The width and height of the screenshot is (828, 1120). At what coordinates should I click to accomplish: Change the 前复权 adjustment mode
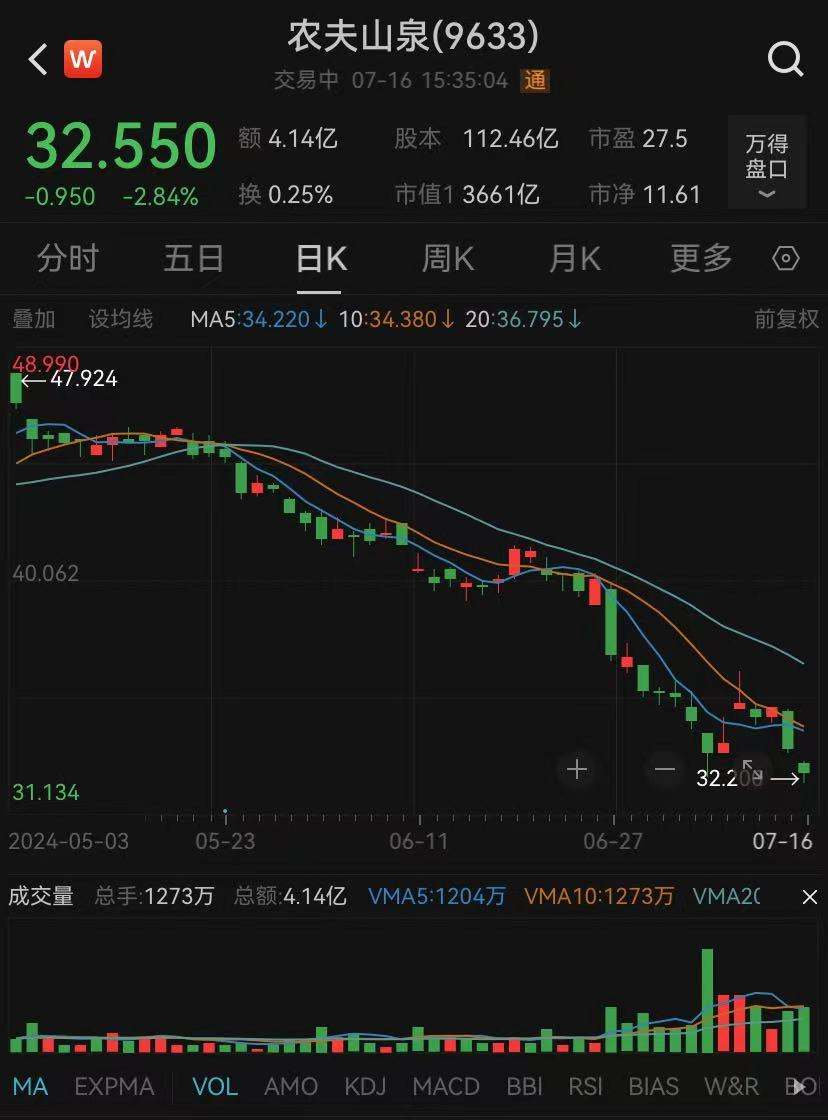tap(786, 319)
